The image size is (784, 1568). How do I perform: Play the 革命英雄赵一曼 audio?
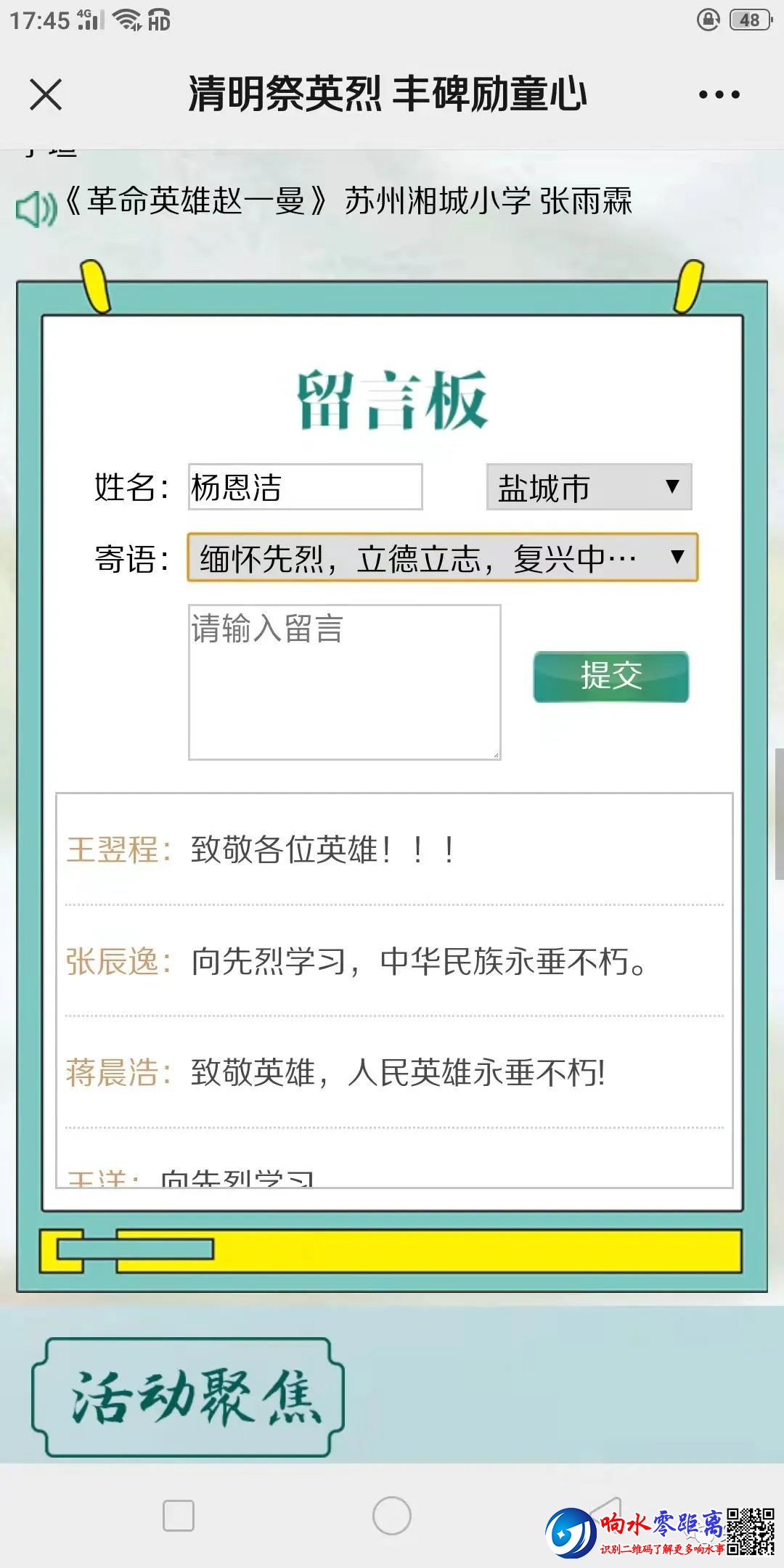point(36,209)
